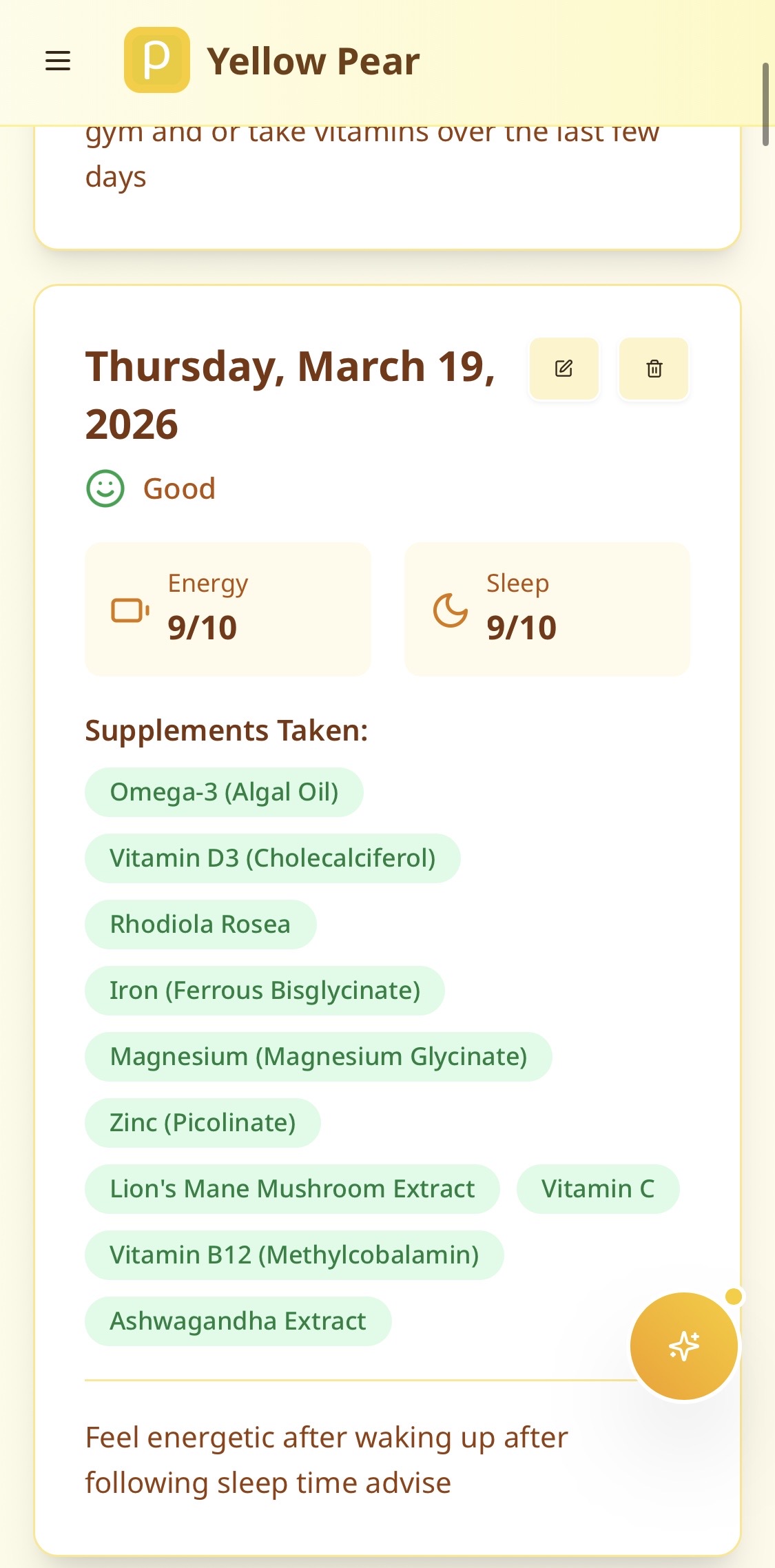The height and width of the screenshot is (1568, 775).
Task: Open the navigation hamburger menu
Action: (x=57, y=61)
